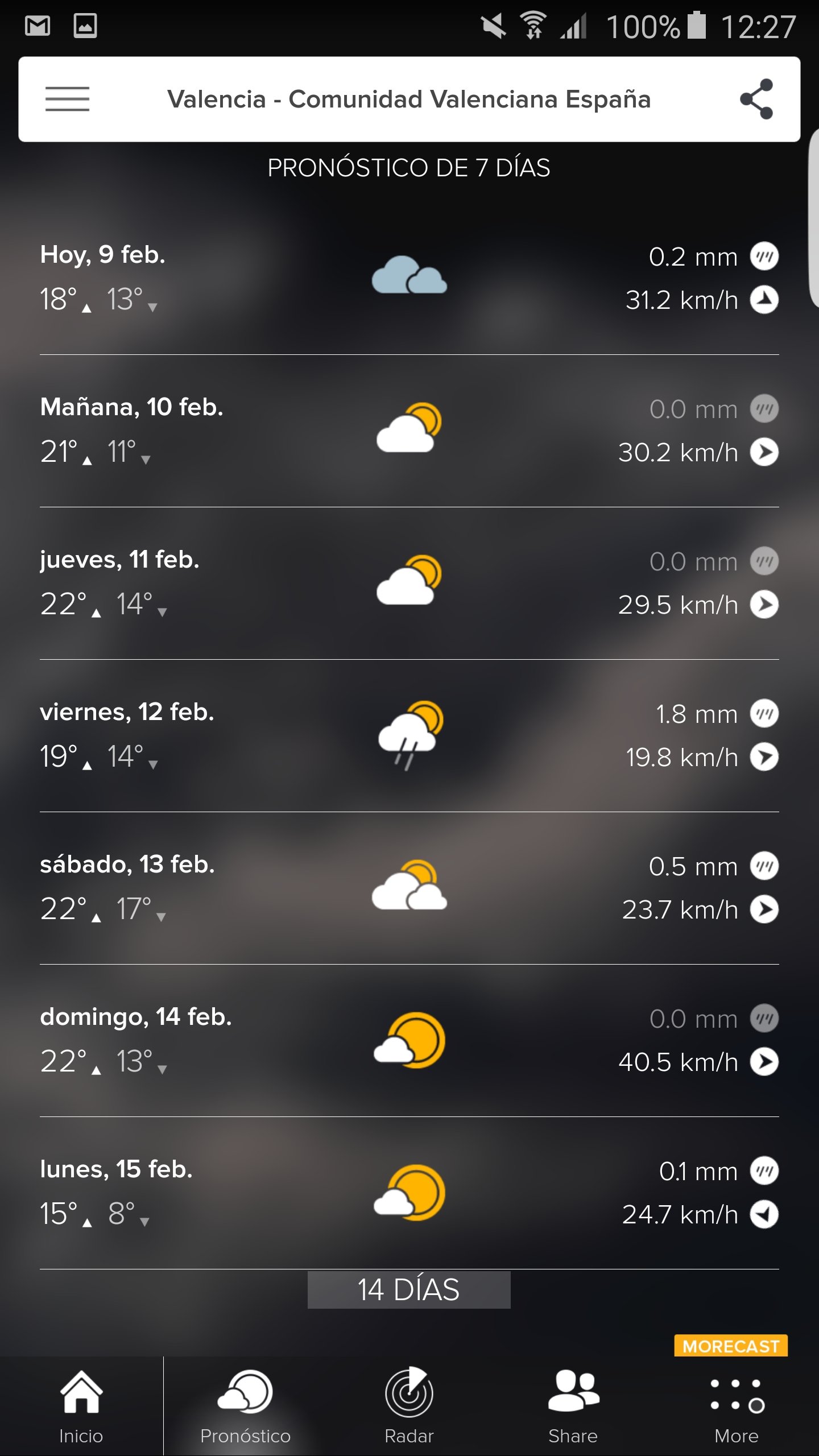Image resolution: width=819 pixels, height=1456 pixels.
Task: Open today's forecast, Hoy 9 feb.
Action: point(409,279)
